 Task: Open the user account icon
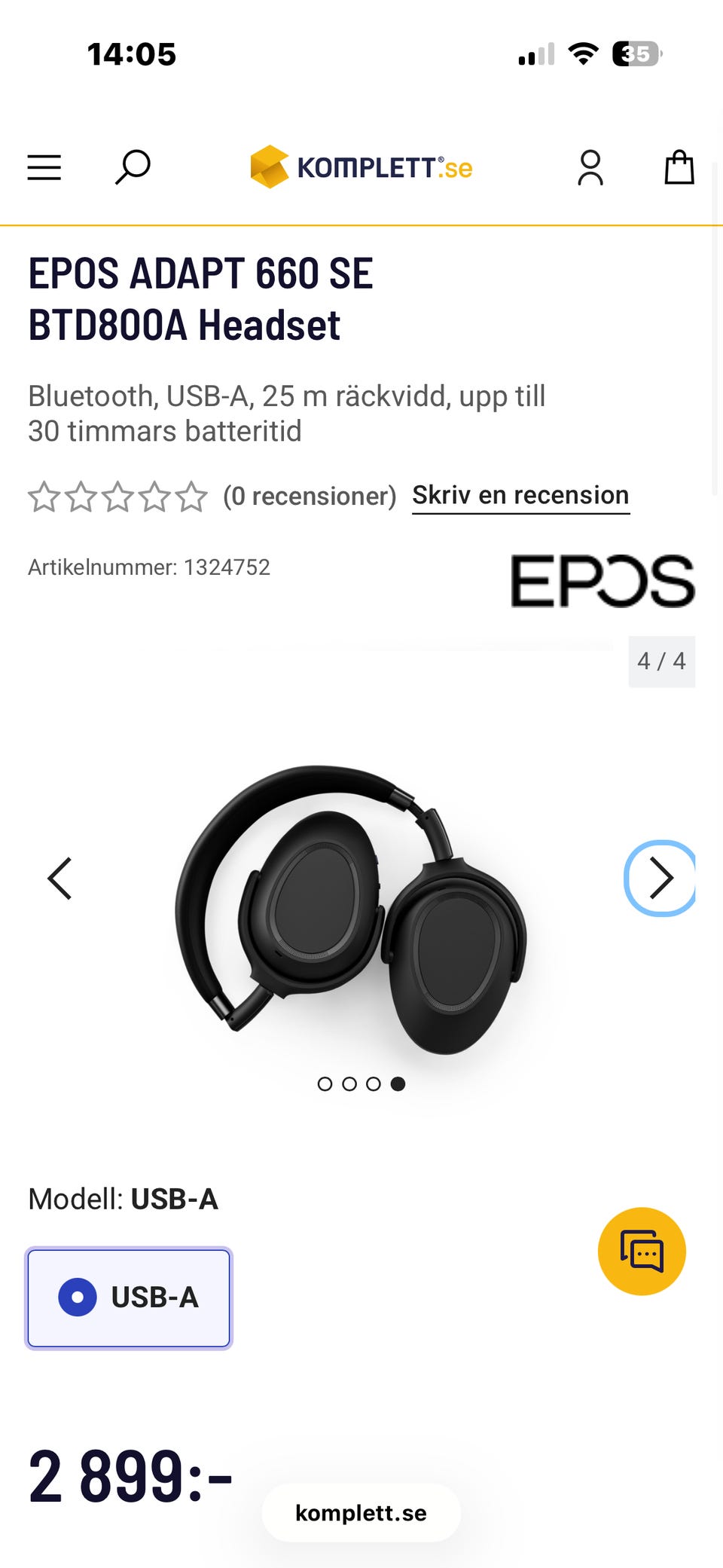tap(590, 167)
